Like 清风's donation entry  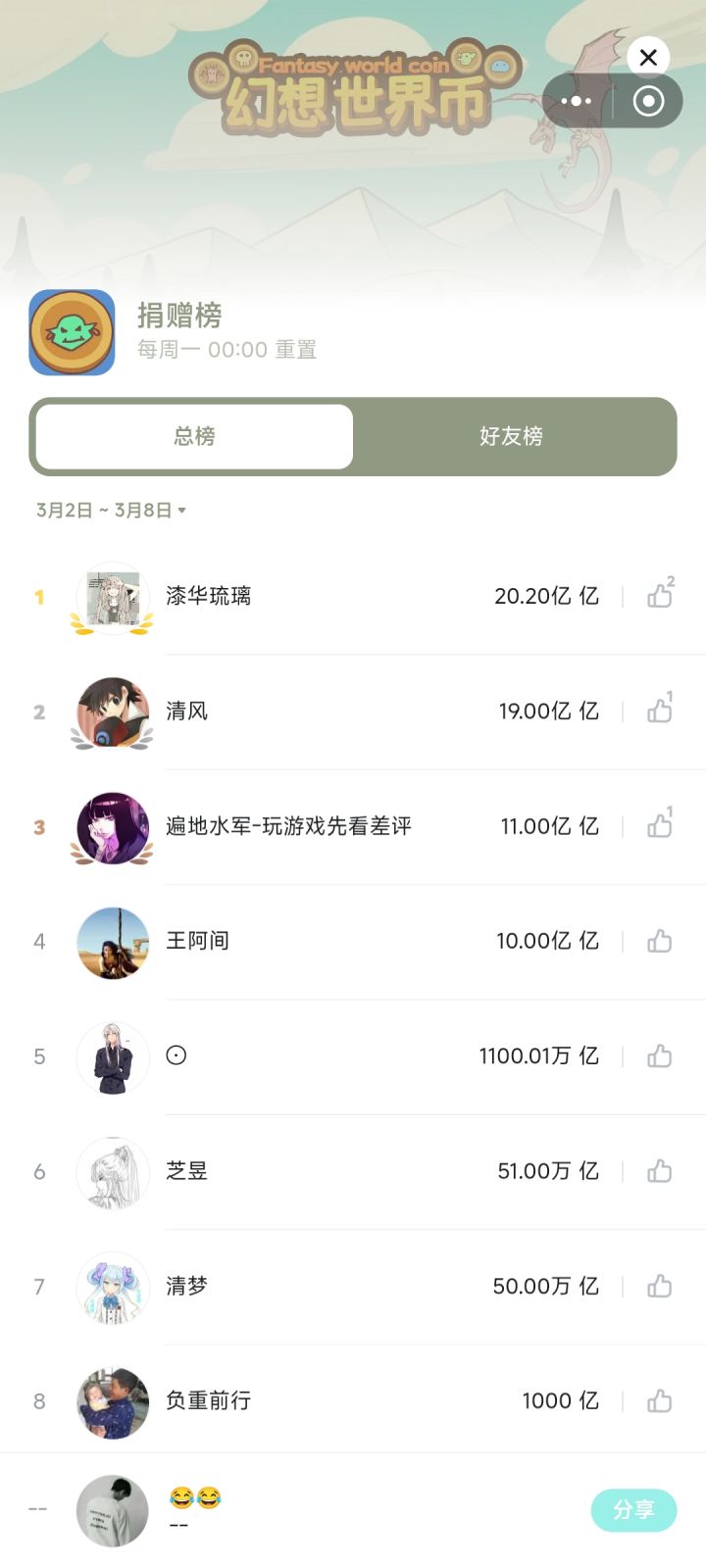660,710
